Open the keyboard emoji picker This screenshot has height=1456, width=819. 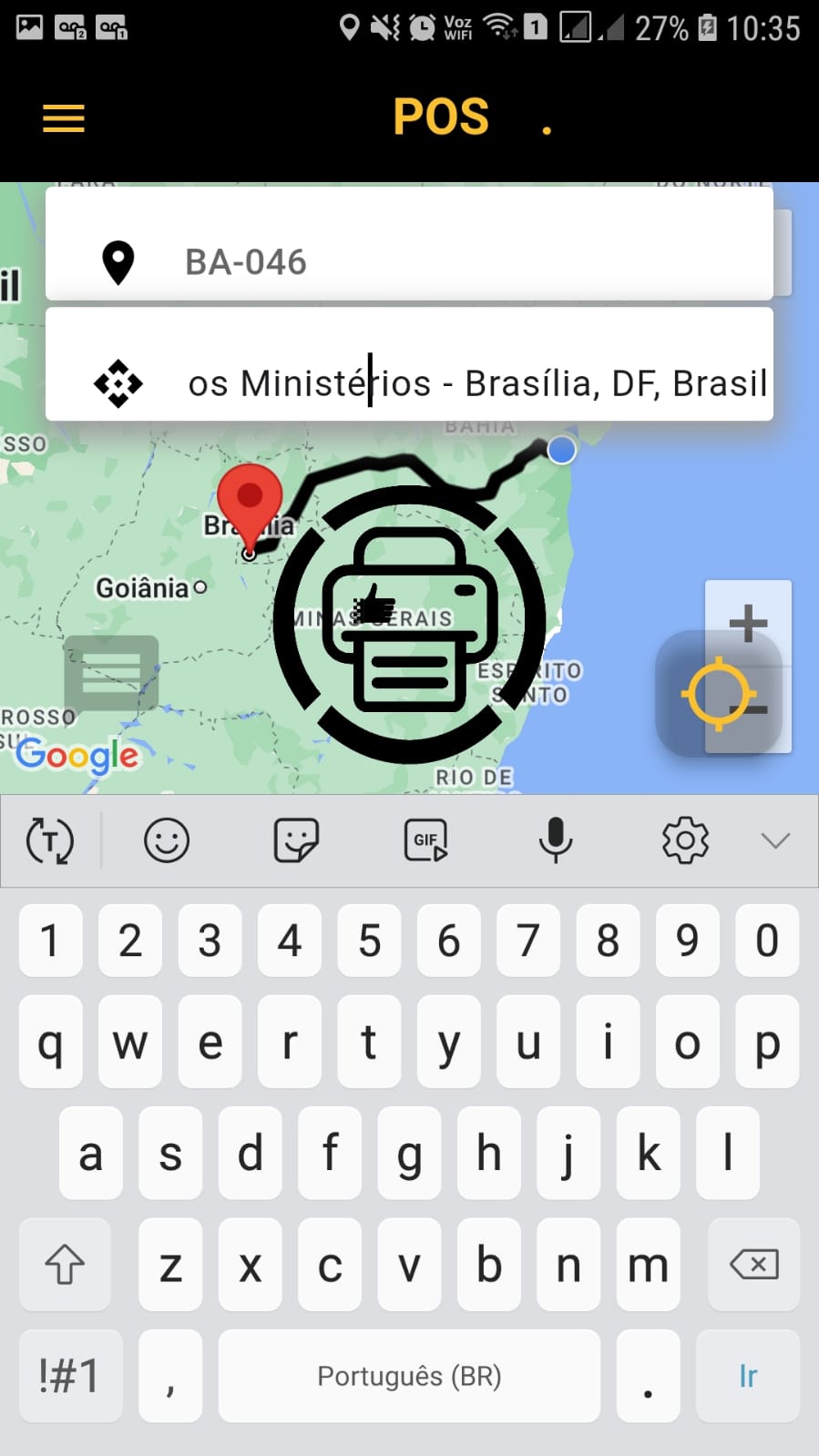(x=167, y=840)
